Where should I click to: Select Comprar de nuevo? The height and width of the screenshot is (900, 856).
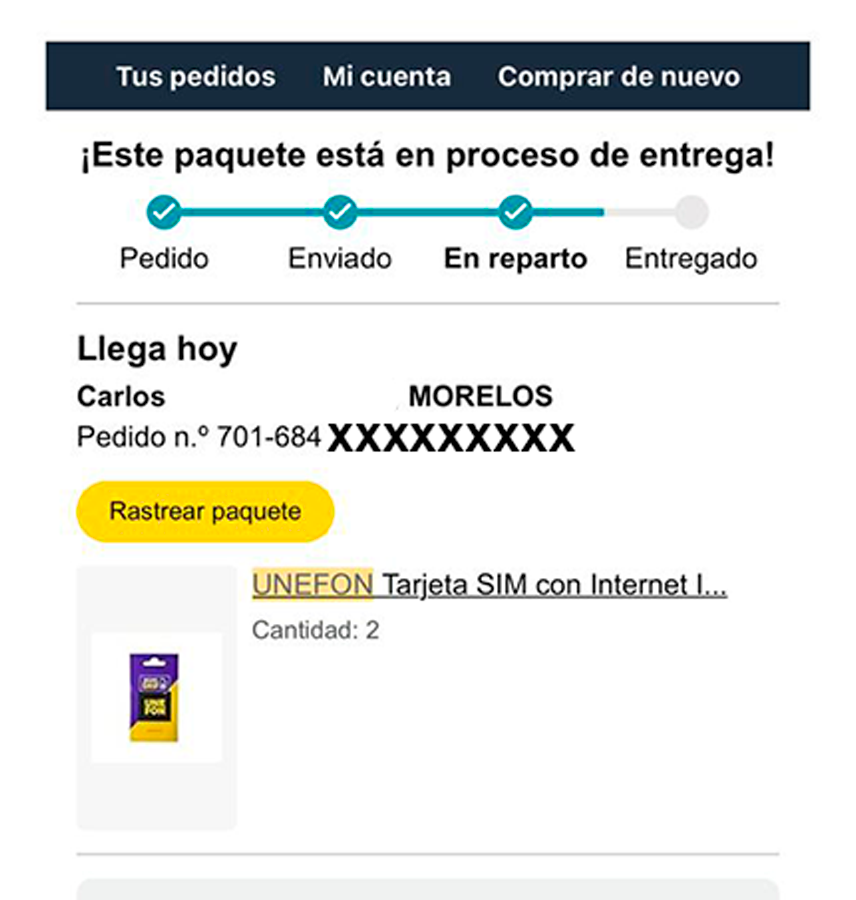click(619, 77)
